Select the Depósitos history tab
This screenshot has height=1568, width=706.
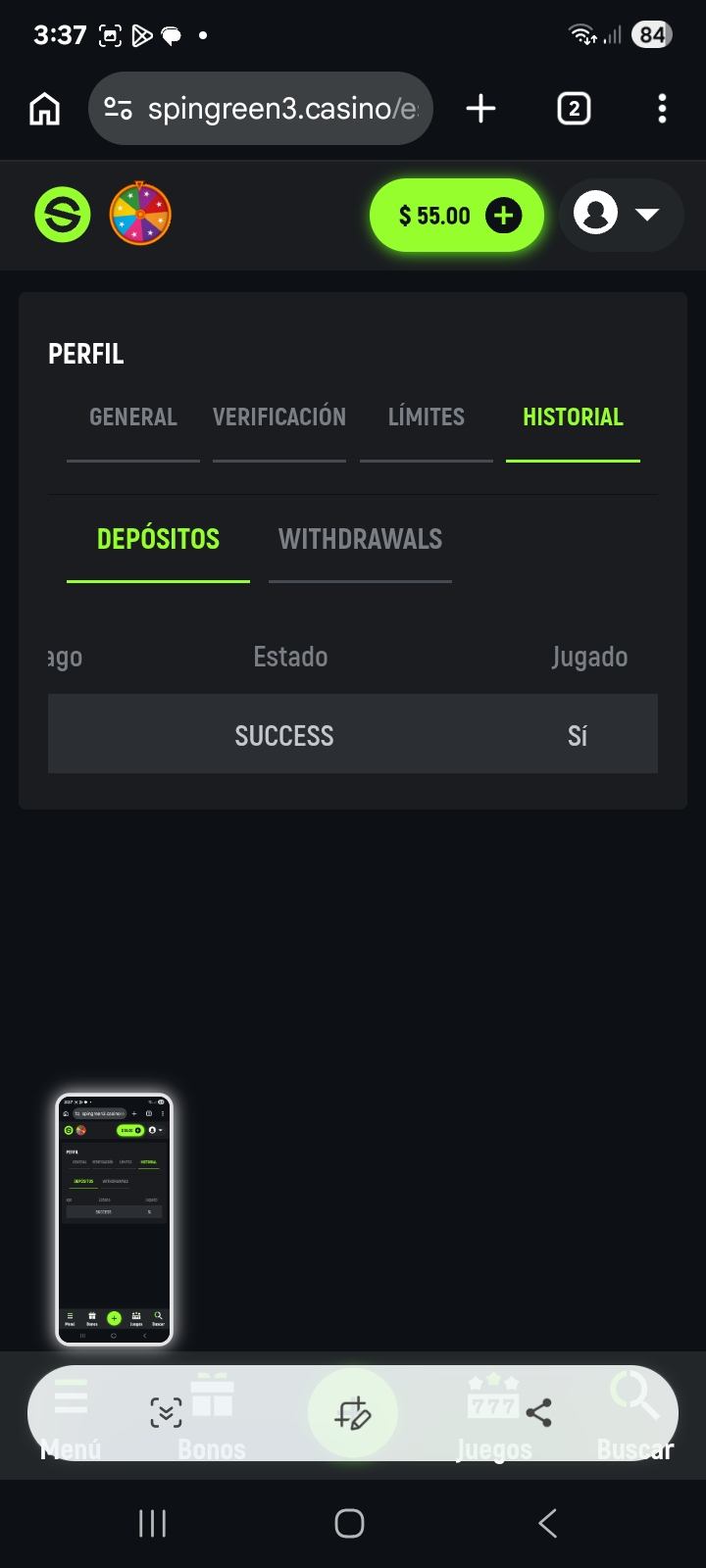[x=158, y=539]
